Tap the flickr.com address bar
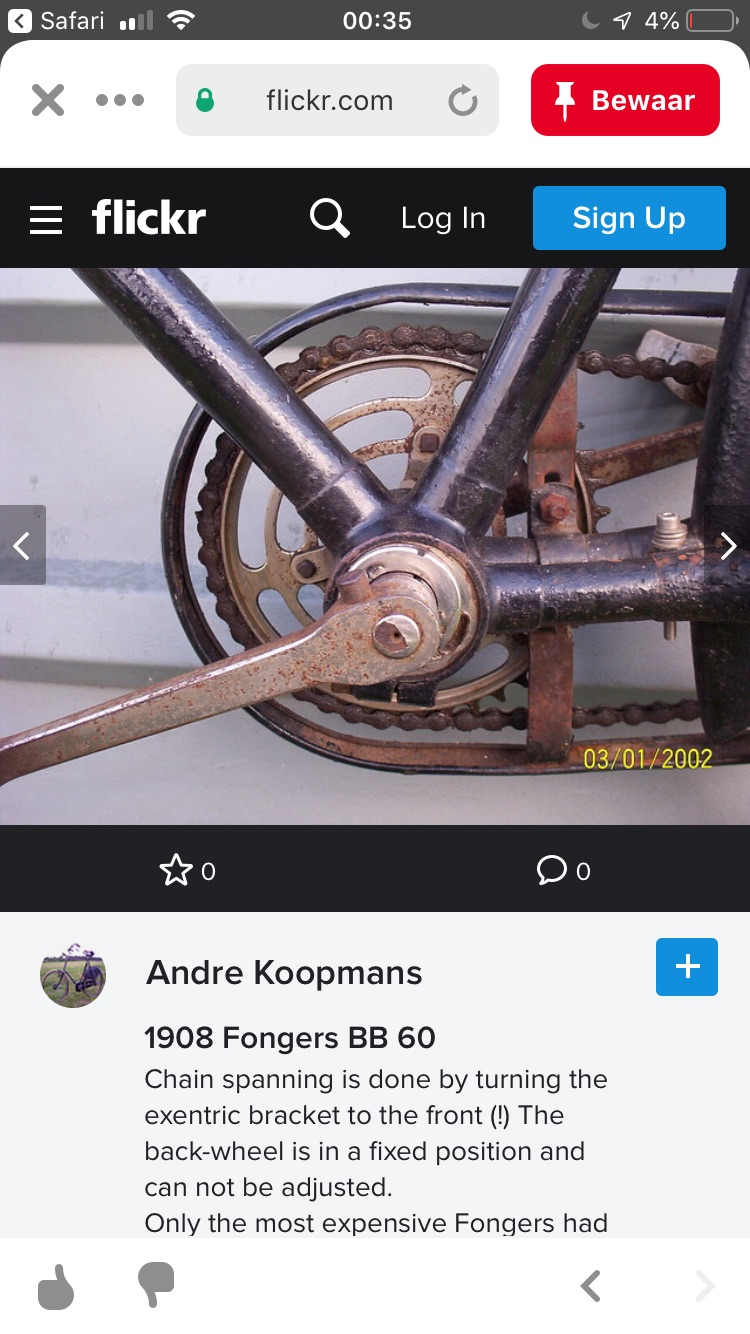This screenshot has width=750, height=1334. [329, 100]
